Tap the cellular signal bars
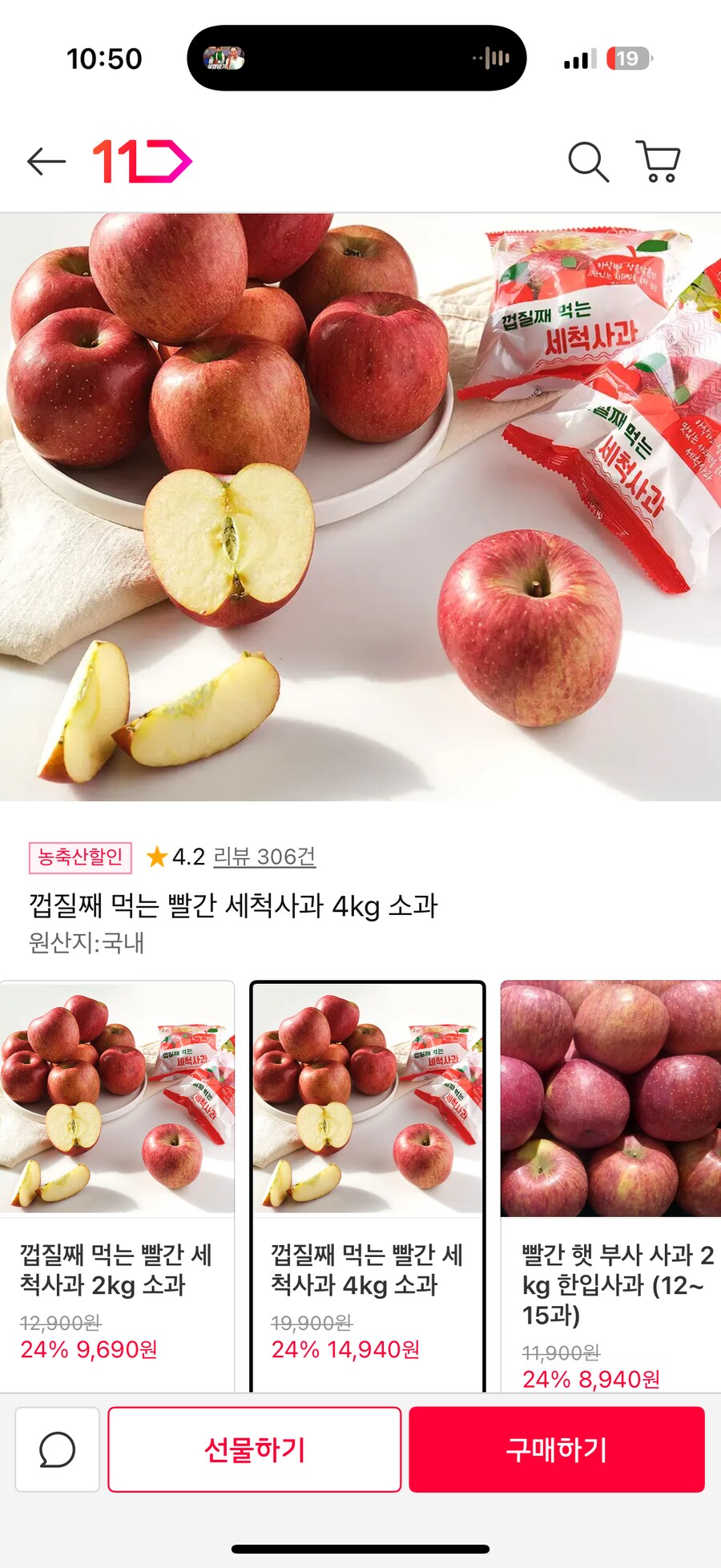Screen dimensions: 721x1568 point(578,58)
